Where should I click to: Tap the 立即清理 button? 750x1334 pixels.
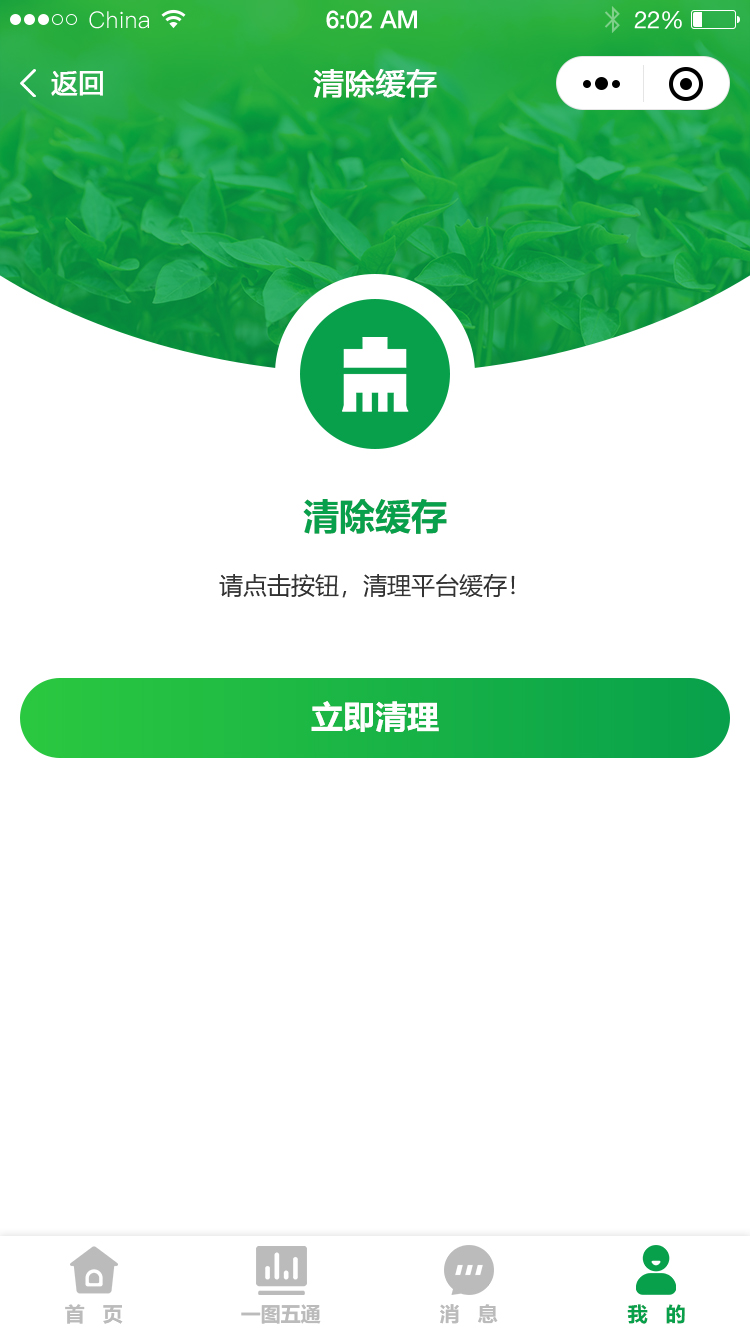[375, 718]
